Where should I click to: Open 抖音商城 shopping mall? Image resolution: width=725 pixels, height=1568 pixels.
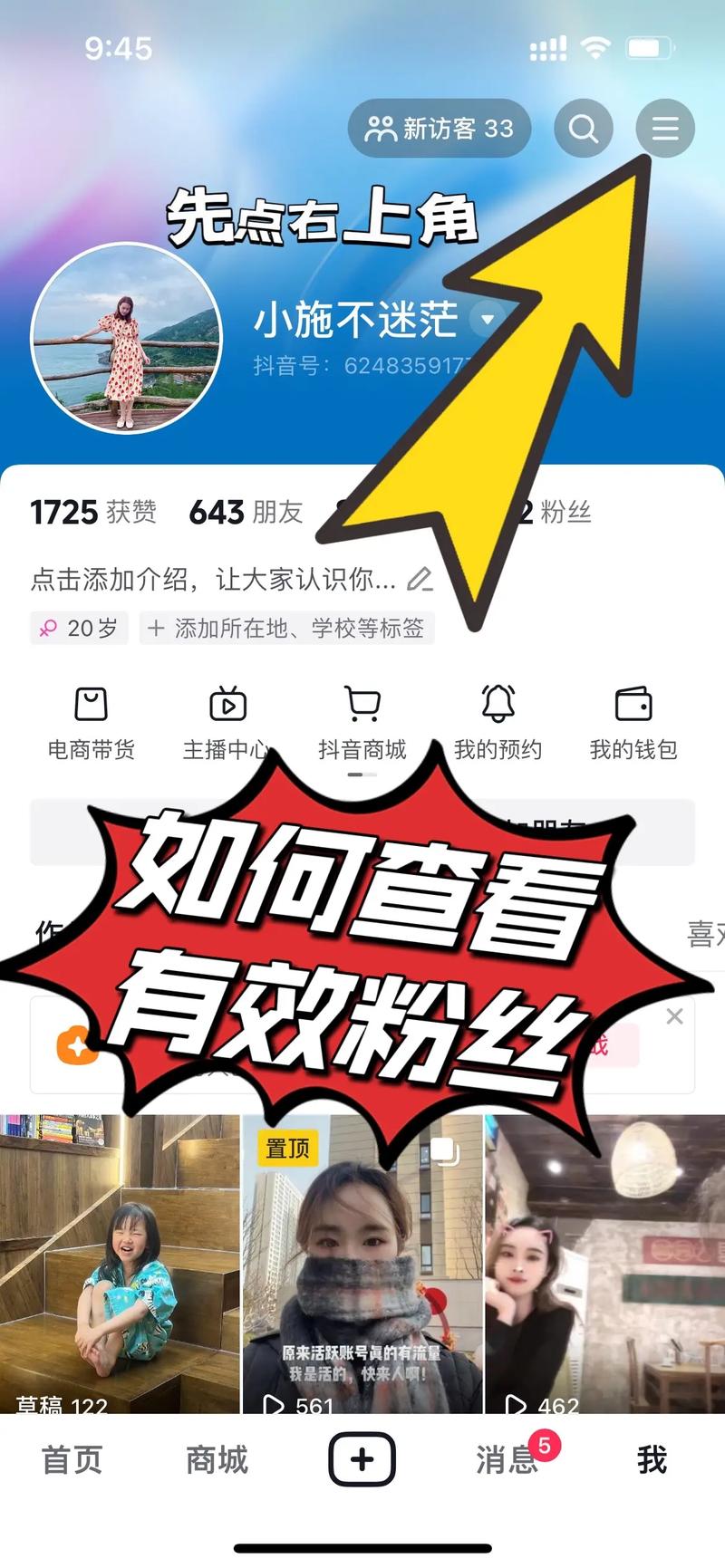362,722
